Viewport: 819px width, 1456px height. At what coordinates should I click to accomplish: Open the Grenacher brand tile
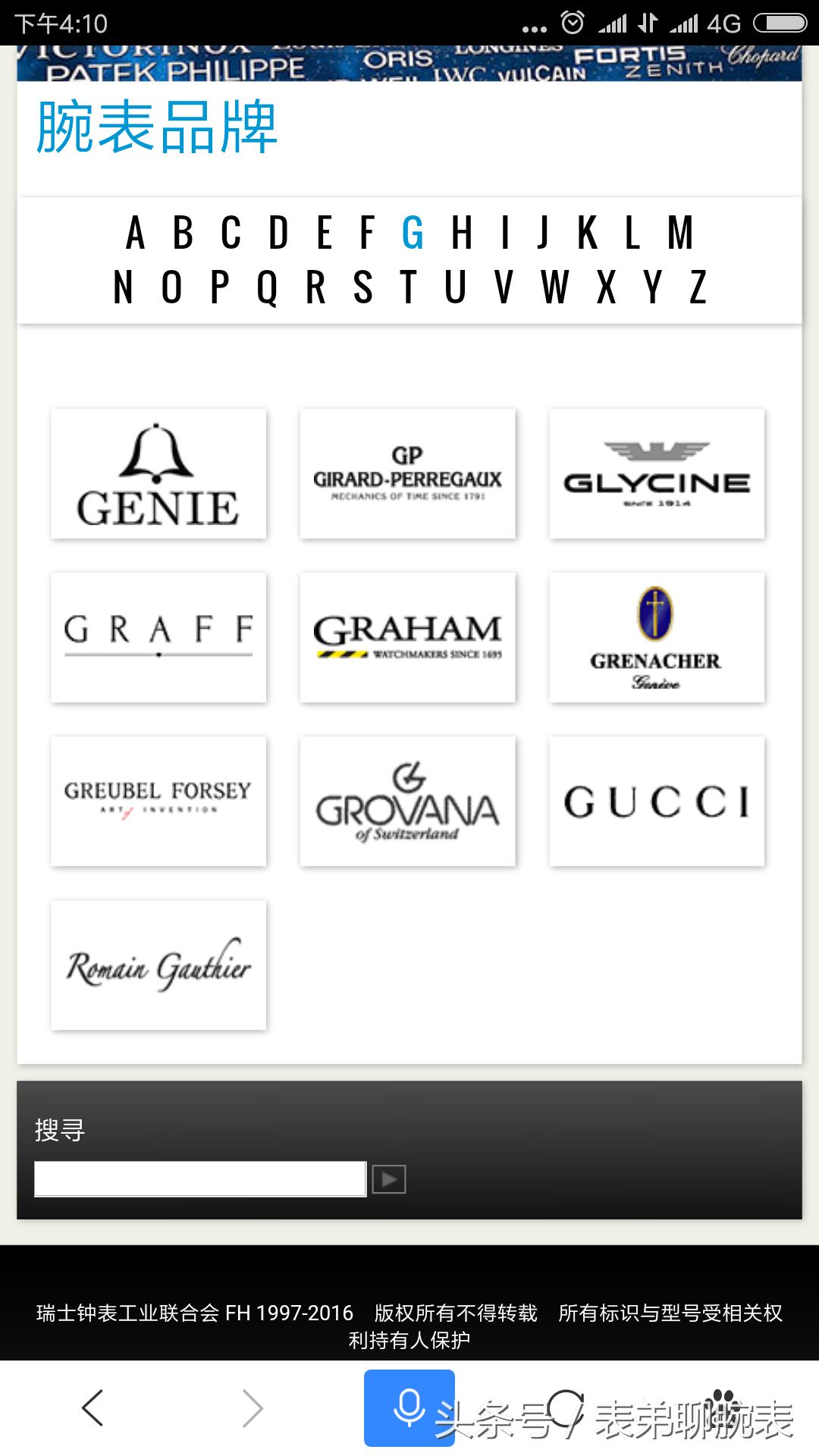[657, 638]
